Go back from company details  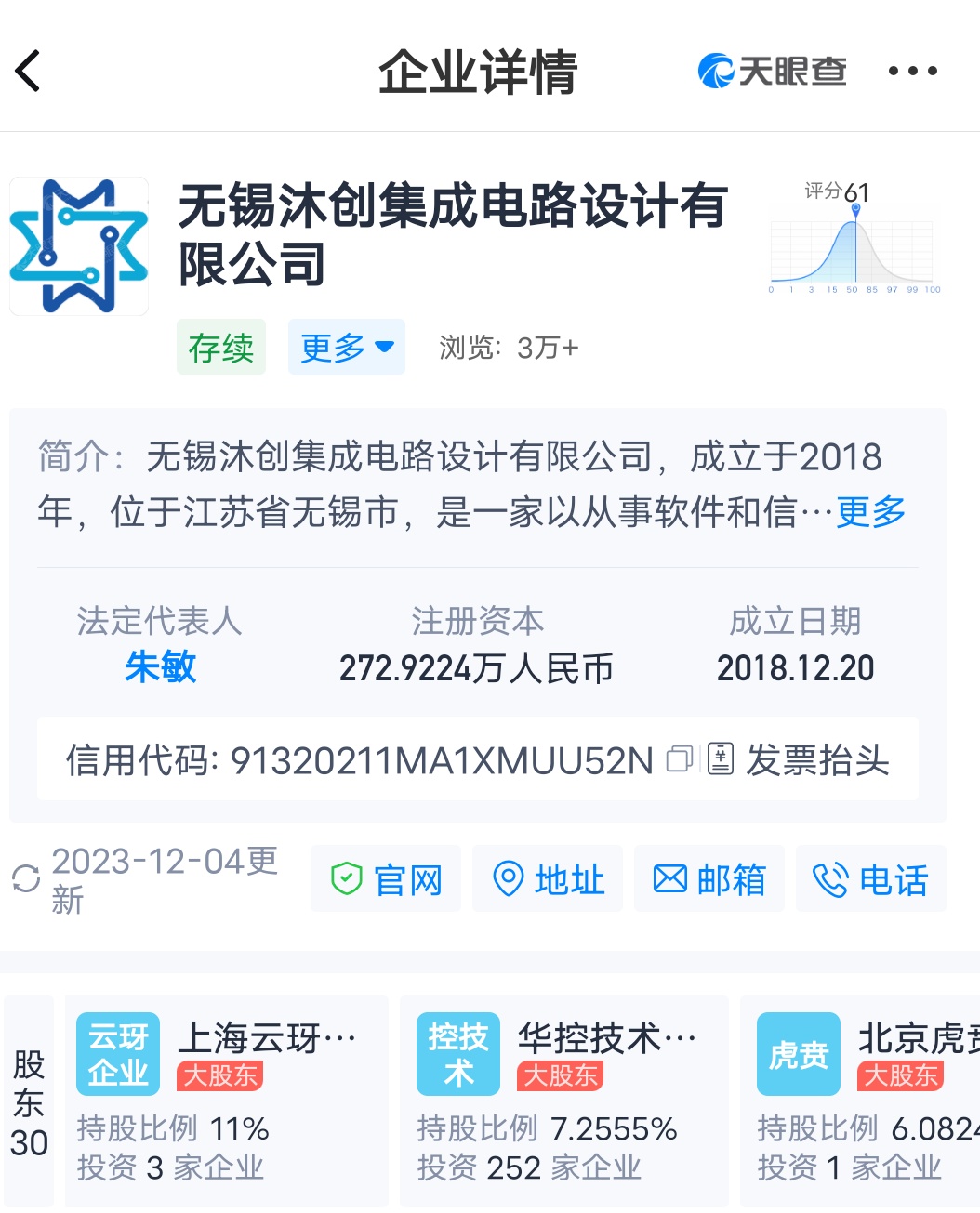pyautogui.click(x=29, y=72)
